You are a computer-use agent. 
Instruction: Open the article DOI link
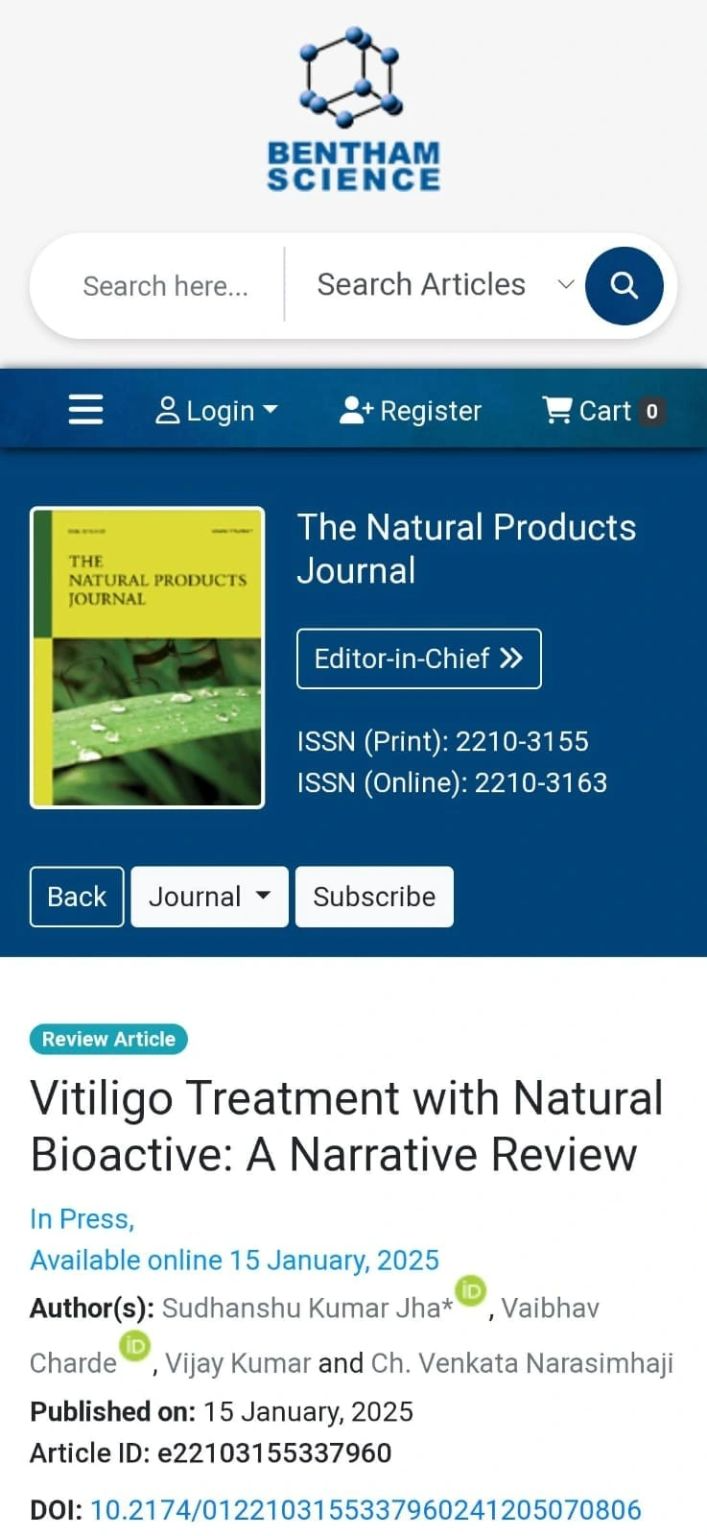click(365, 1509)
